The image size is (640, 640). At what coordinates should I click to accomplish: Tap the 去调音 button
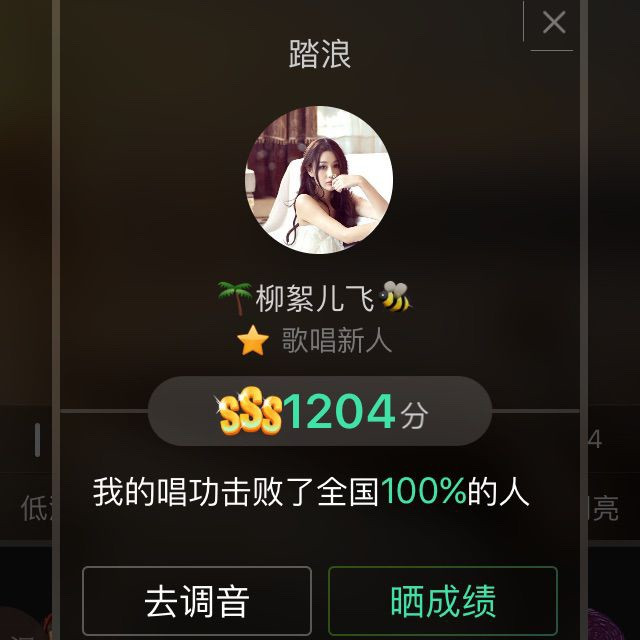[x=197, y=601]
